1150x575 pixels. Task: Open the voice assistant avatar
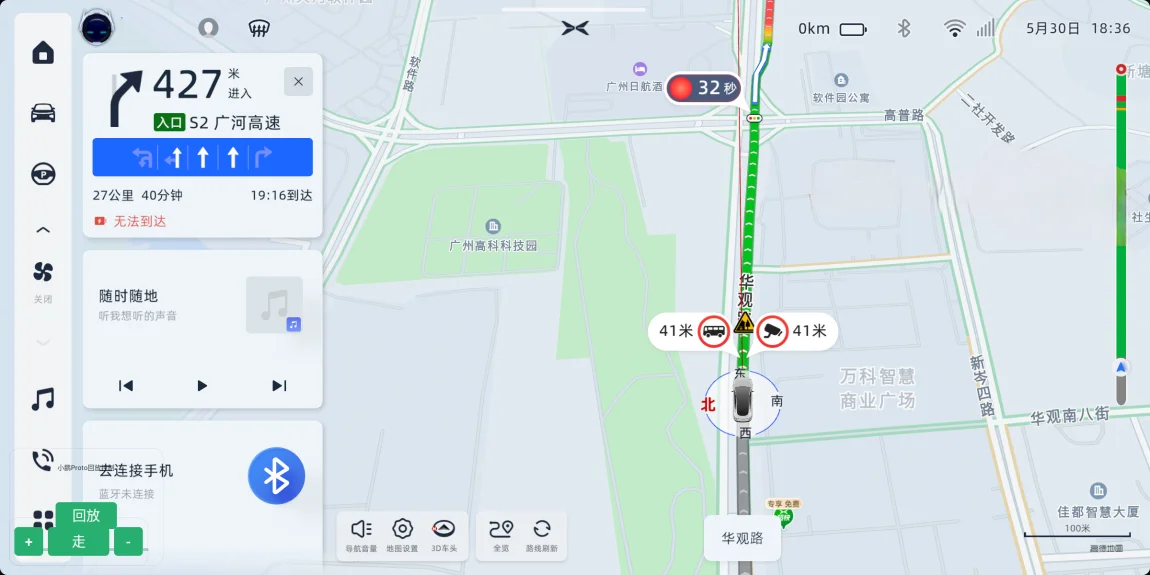coord(97,27)
